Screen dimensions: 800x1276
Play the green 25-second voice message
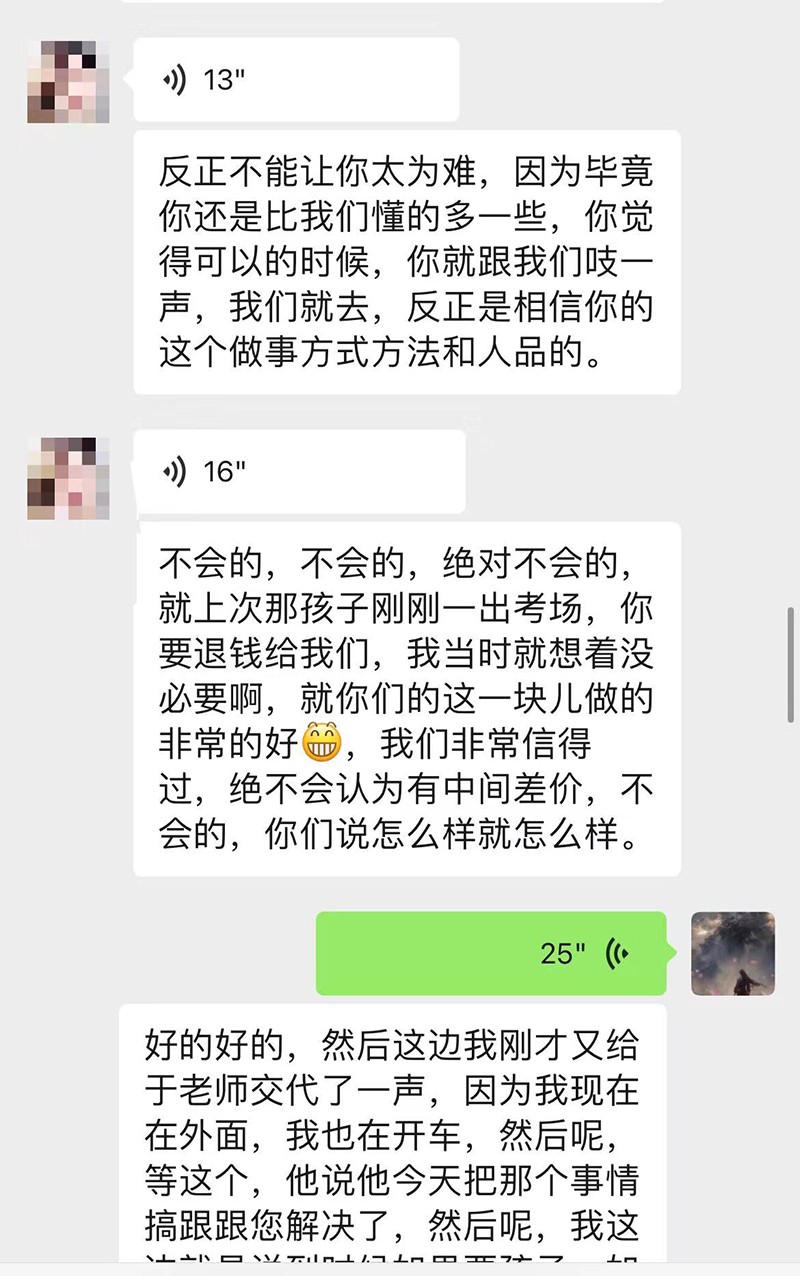490,955
